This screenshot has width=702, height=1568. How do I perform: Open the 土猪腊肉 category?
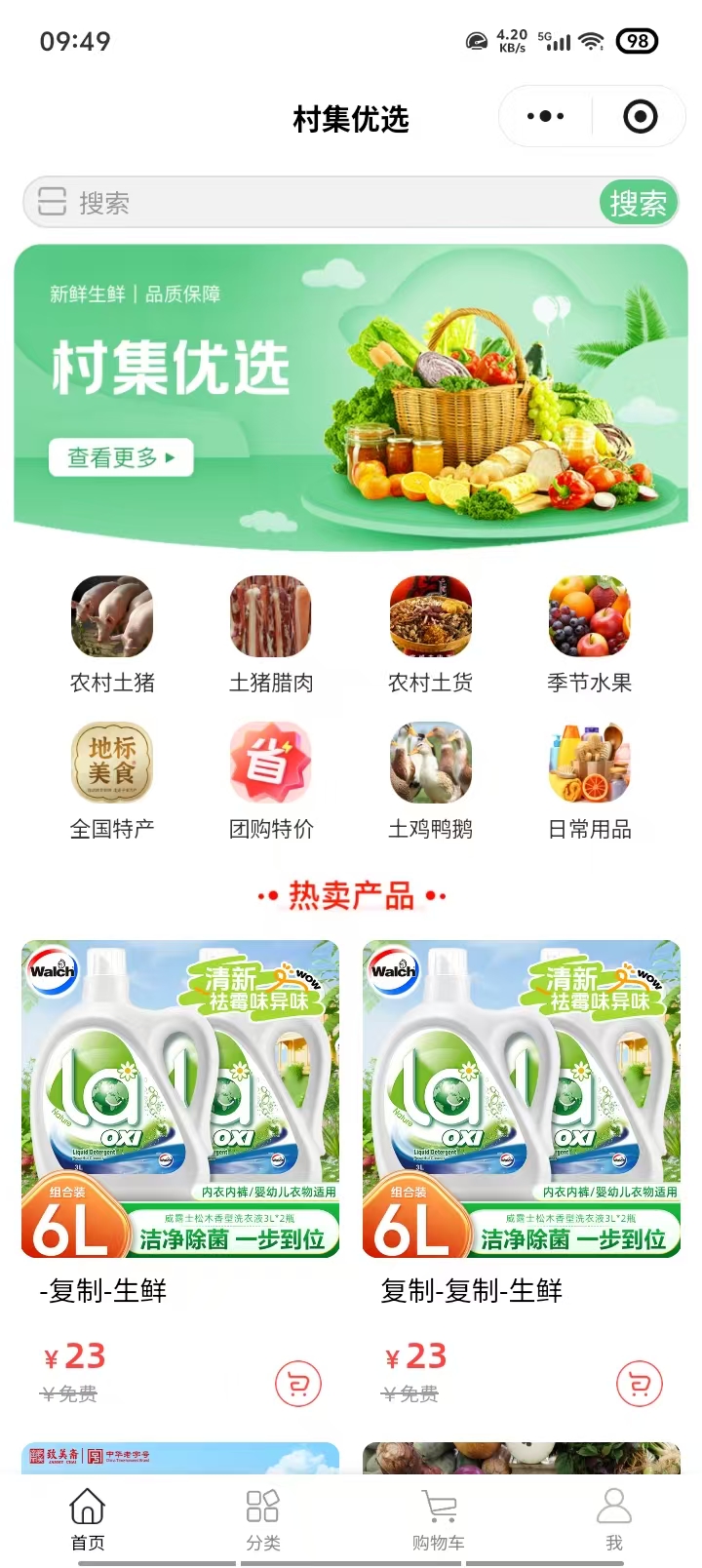271,634
